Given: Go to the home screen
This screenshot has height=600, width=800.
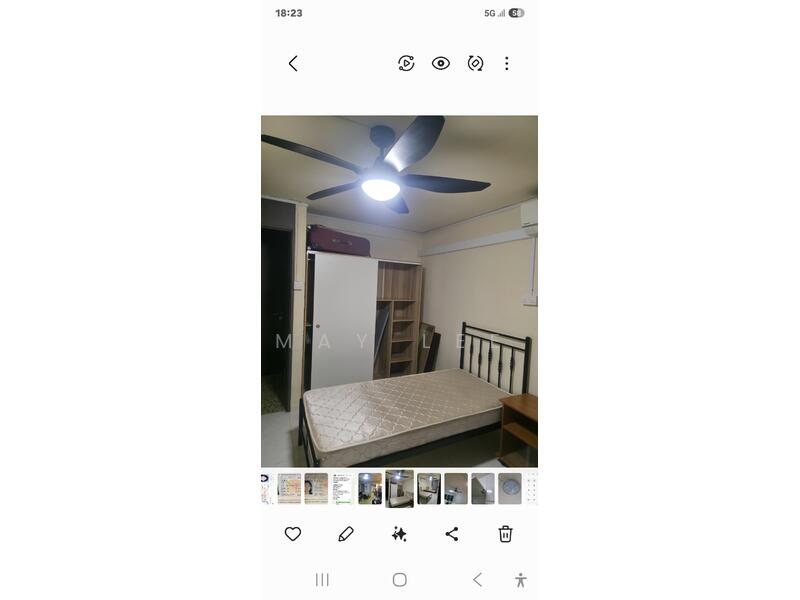Looking at the screenshot, I should click(400, 580).
